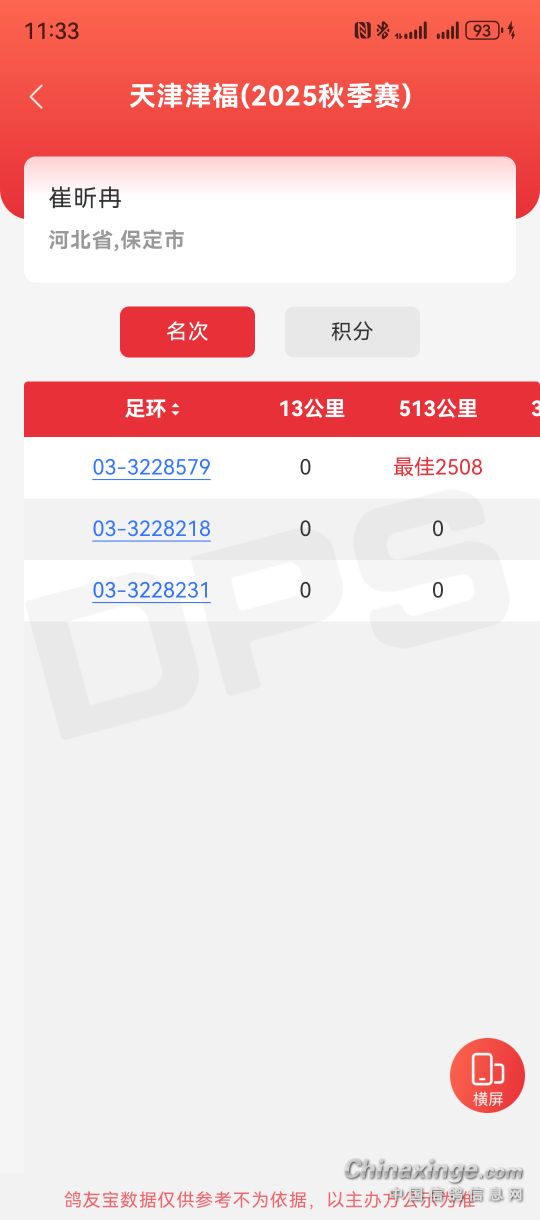Image resolution: width=540 pixels, height=1220 pixels.
Task: Select the 名次 tab
Action: point(187,332)
